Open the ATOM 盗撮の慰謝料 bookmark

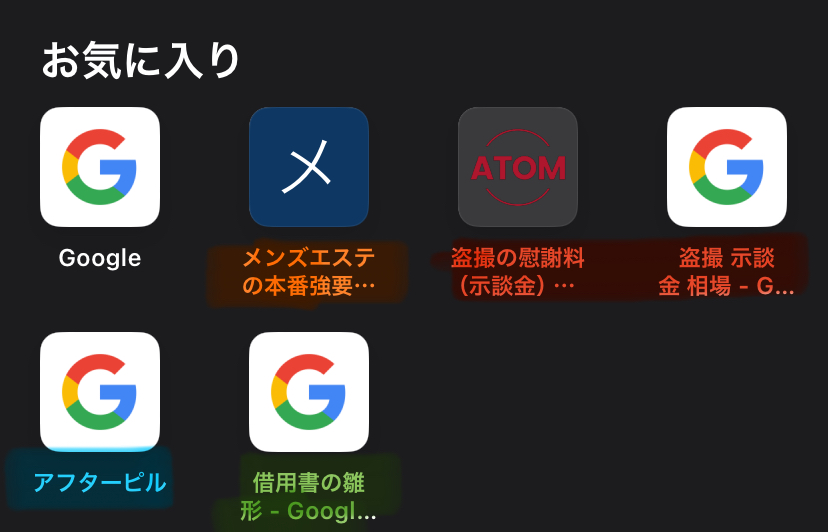518,167
